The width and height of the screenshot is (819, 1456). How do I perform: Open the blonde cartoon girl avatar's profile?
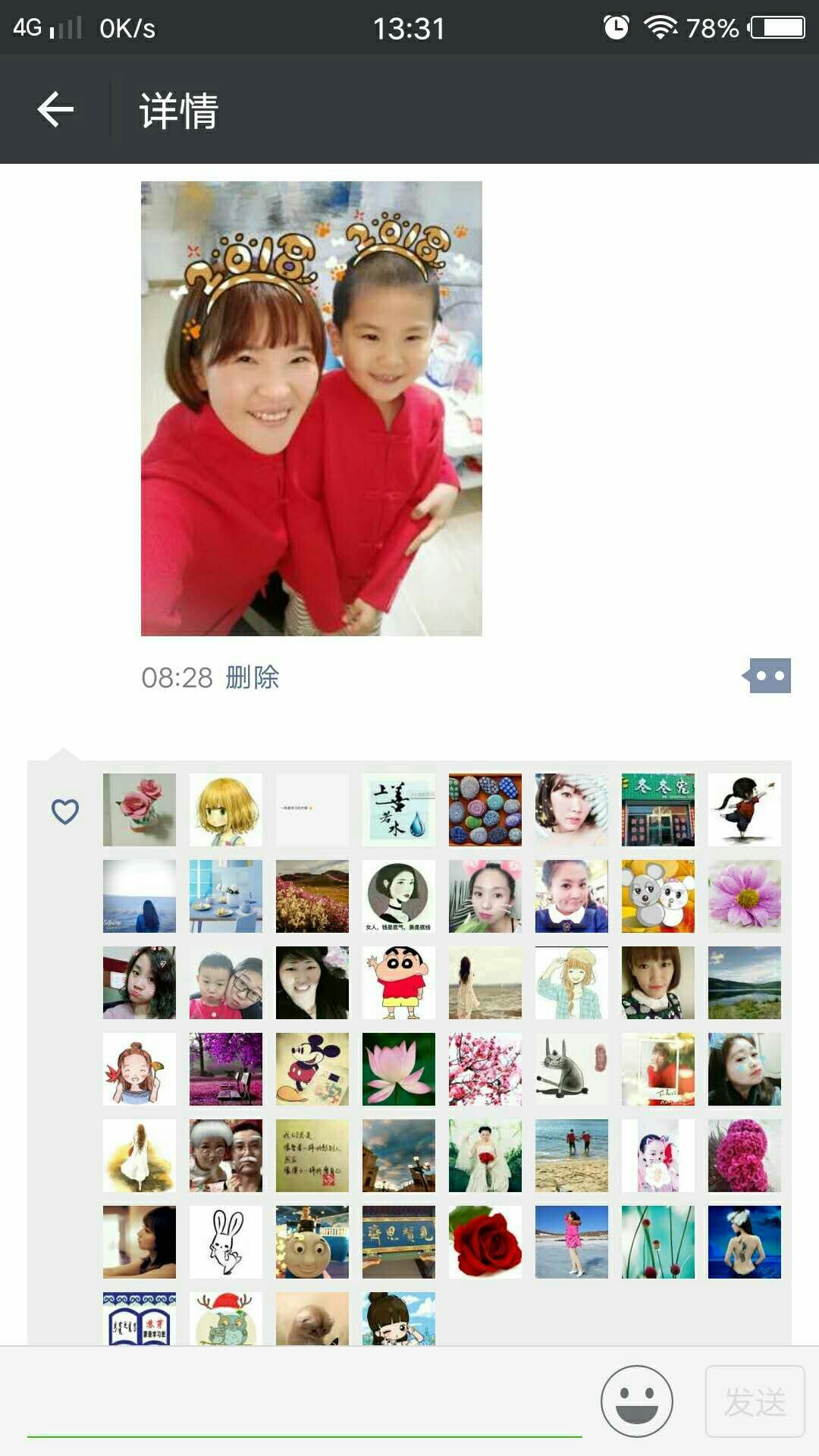coord(226,810)
